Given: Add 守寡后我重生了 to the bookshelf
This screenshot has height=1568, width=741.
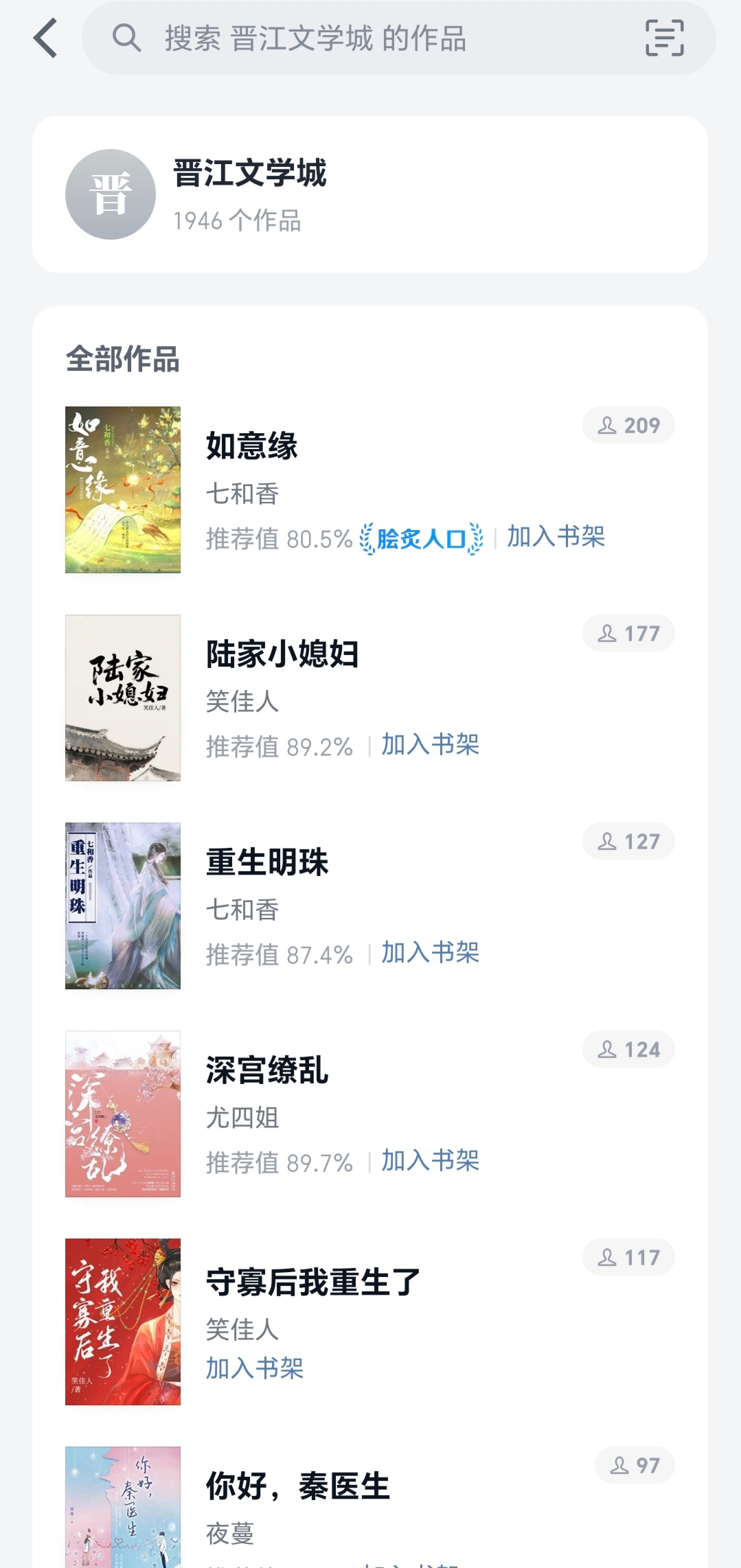Looking at the screenshot, I should [255, 1369].
